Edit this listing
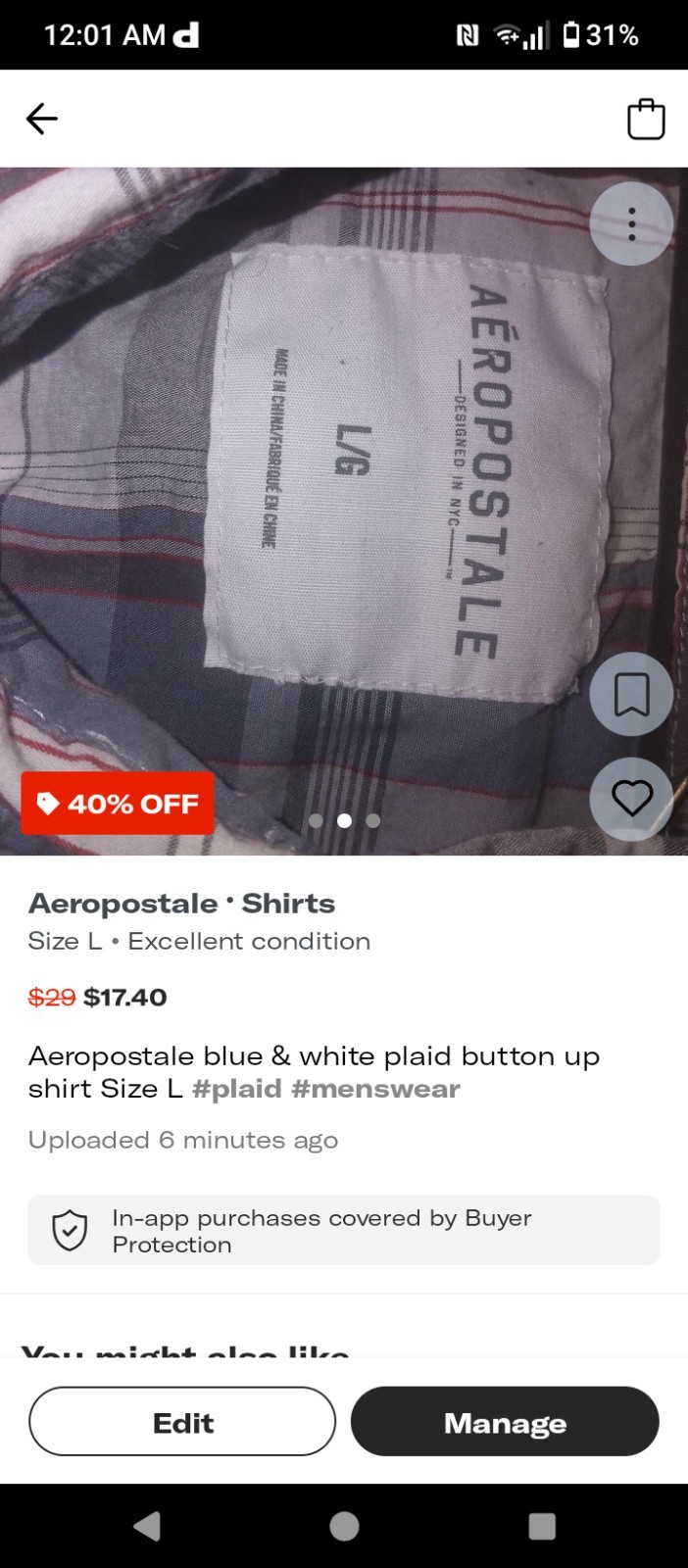688x1568 pixels. pos(182,1422)
